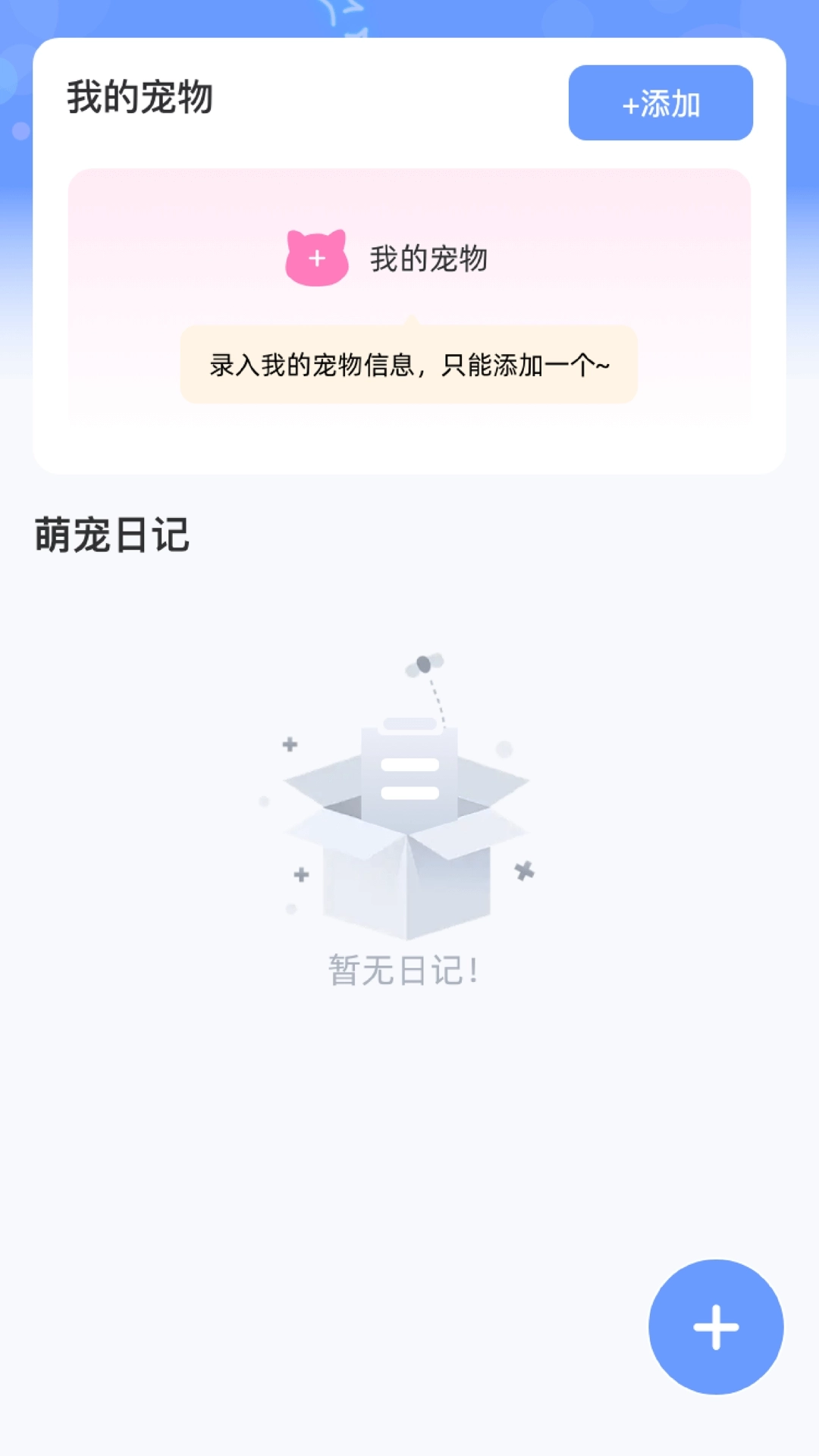The width and height of the screenshot is (819, 1456).
Task: Tap the yellow tooltip bubble to dismiss
Action: [x=409, y=364]
